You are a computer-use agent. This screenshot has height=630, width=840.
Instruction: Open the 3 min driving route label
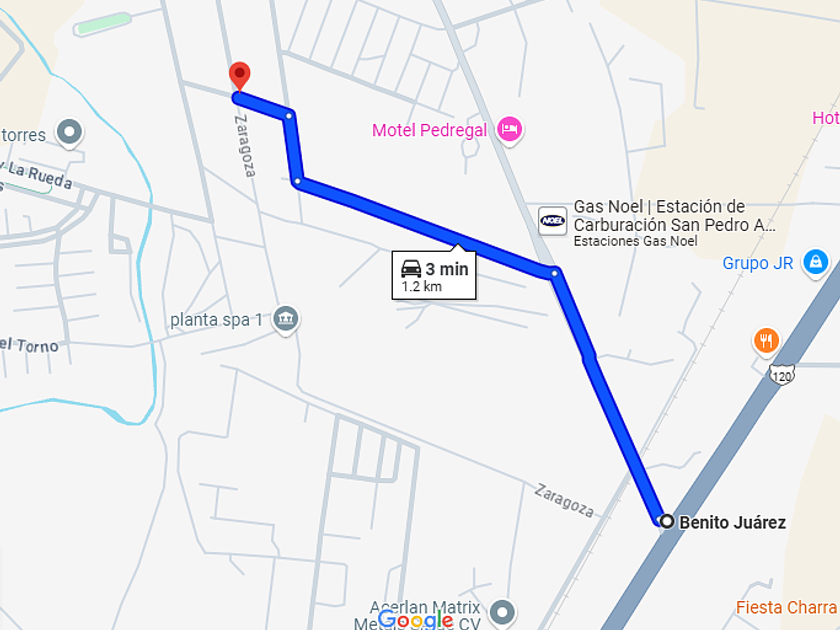coord(434,276)
